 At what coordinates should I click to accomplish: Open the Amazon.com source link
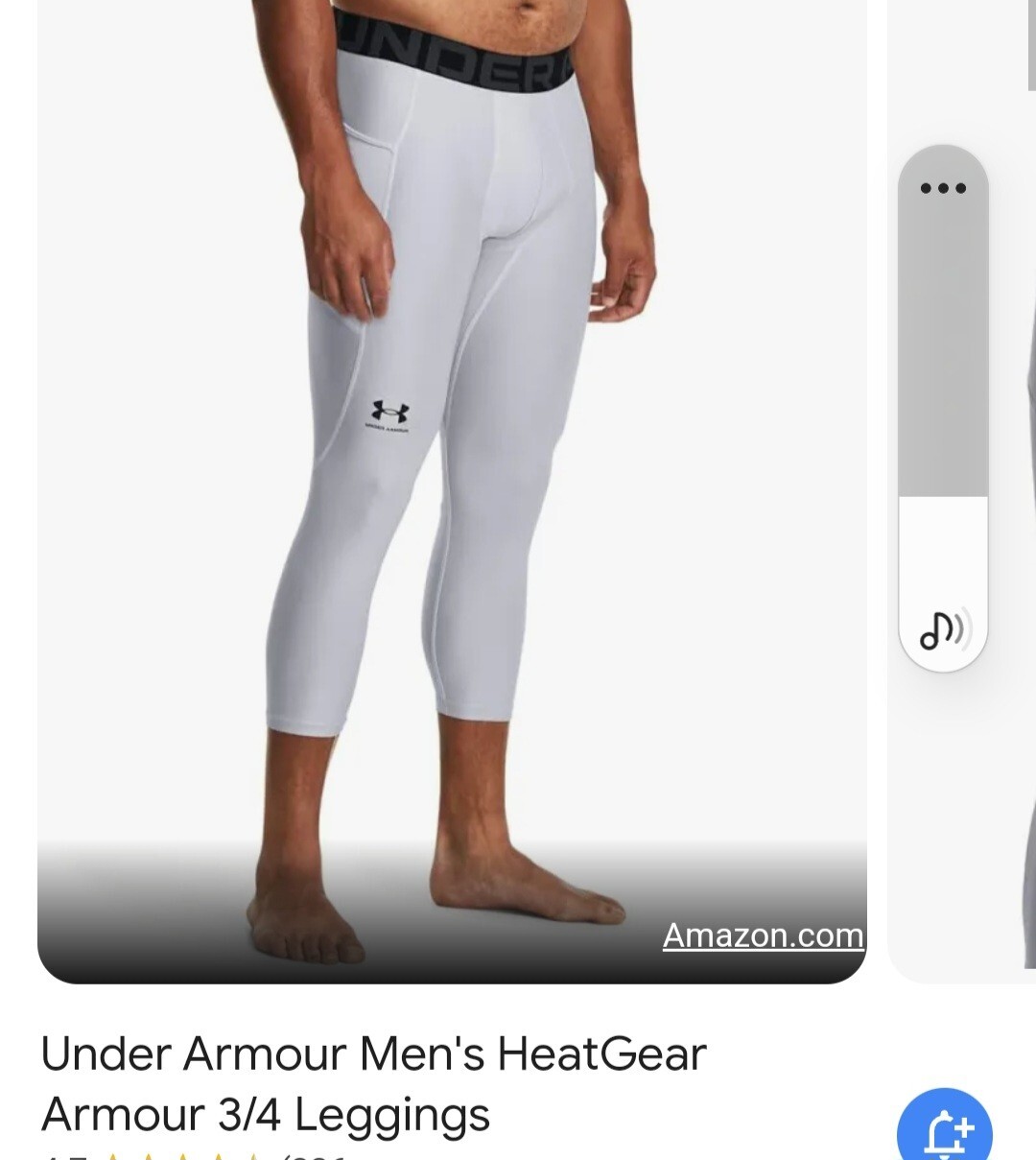pos(763,935)
